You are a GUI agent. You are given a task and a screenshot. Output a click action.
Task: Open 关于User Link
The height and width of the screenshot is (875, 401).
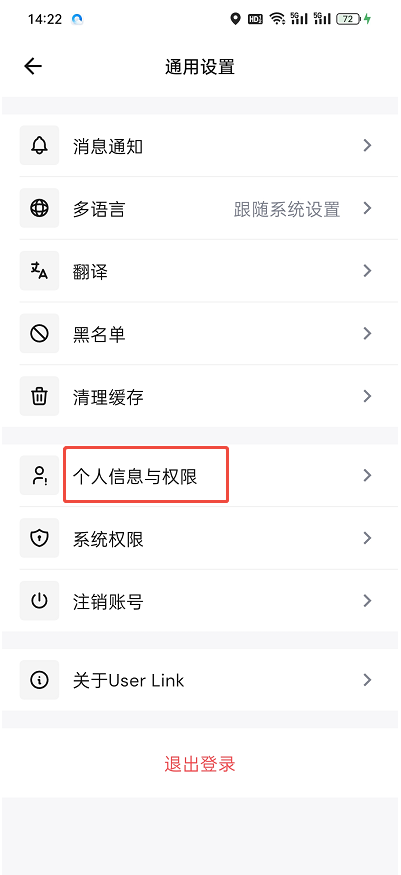click(200, 680)
